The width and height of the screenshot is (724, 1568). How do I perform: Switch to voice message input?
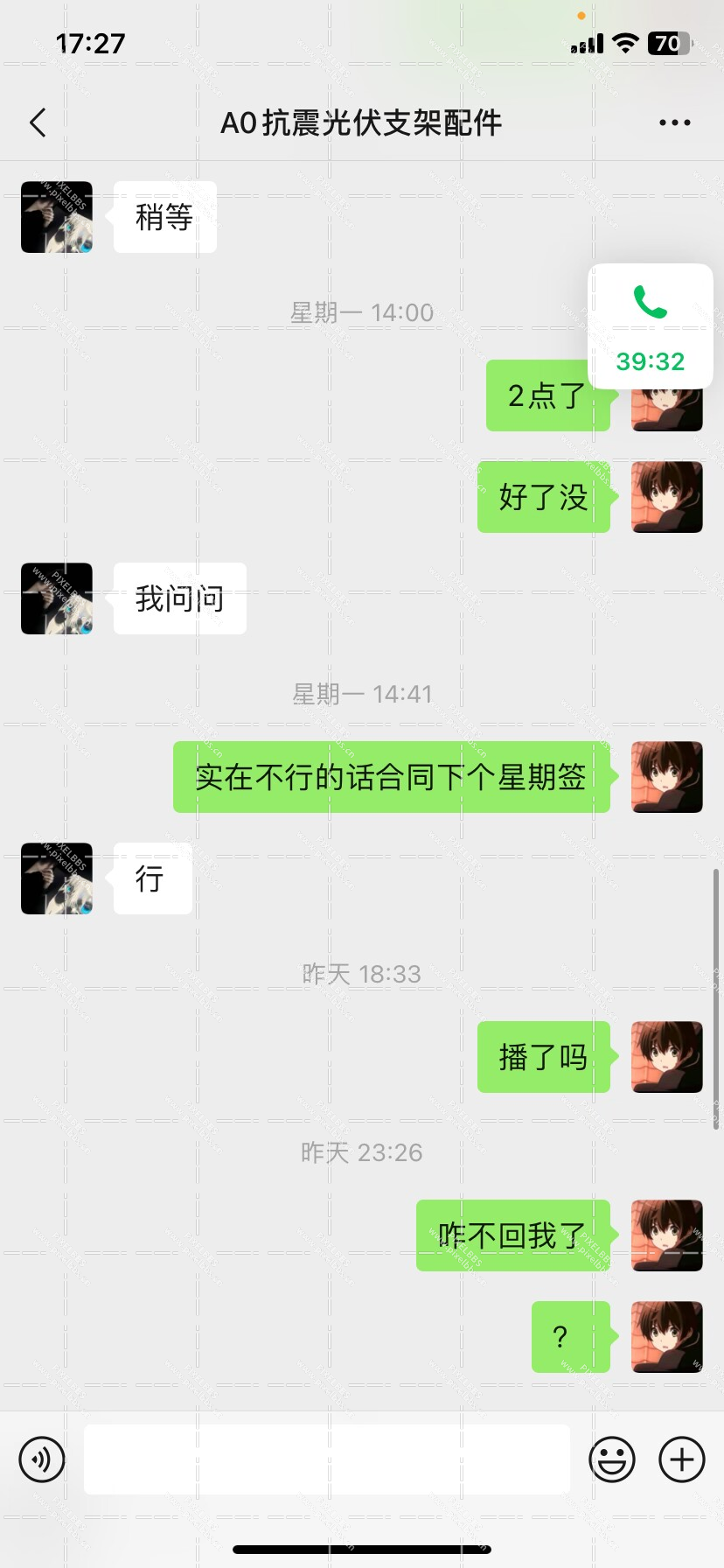point(42,1459)
